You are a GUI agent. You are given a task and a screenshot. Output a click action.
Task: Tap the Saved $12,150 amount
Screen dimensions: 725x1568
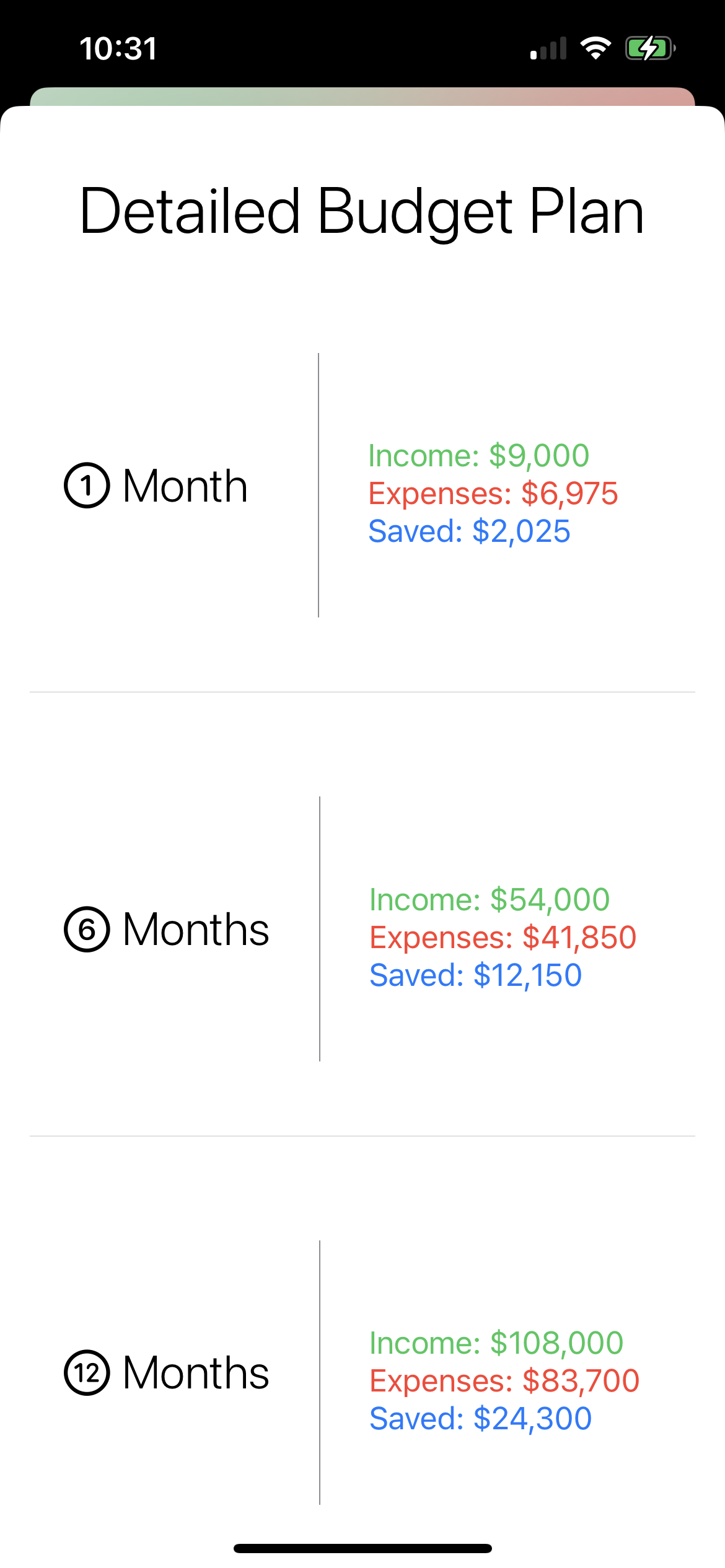[x=475, y=973]
